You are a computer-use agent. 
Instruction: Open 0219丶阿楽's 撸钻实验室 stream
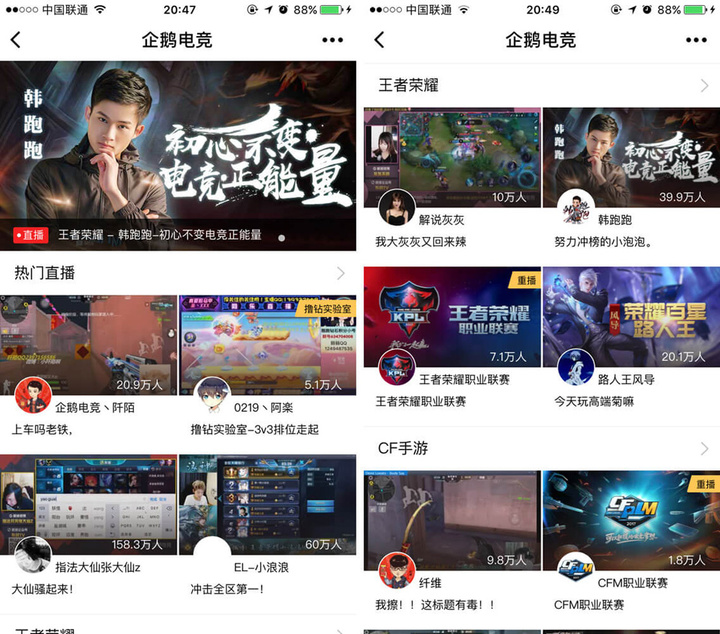[267, 345]
